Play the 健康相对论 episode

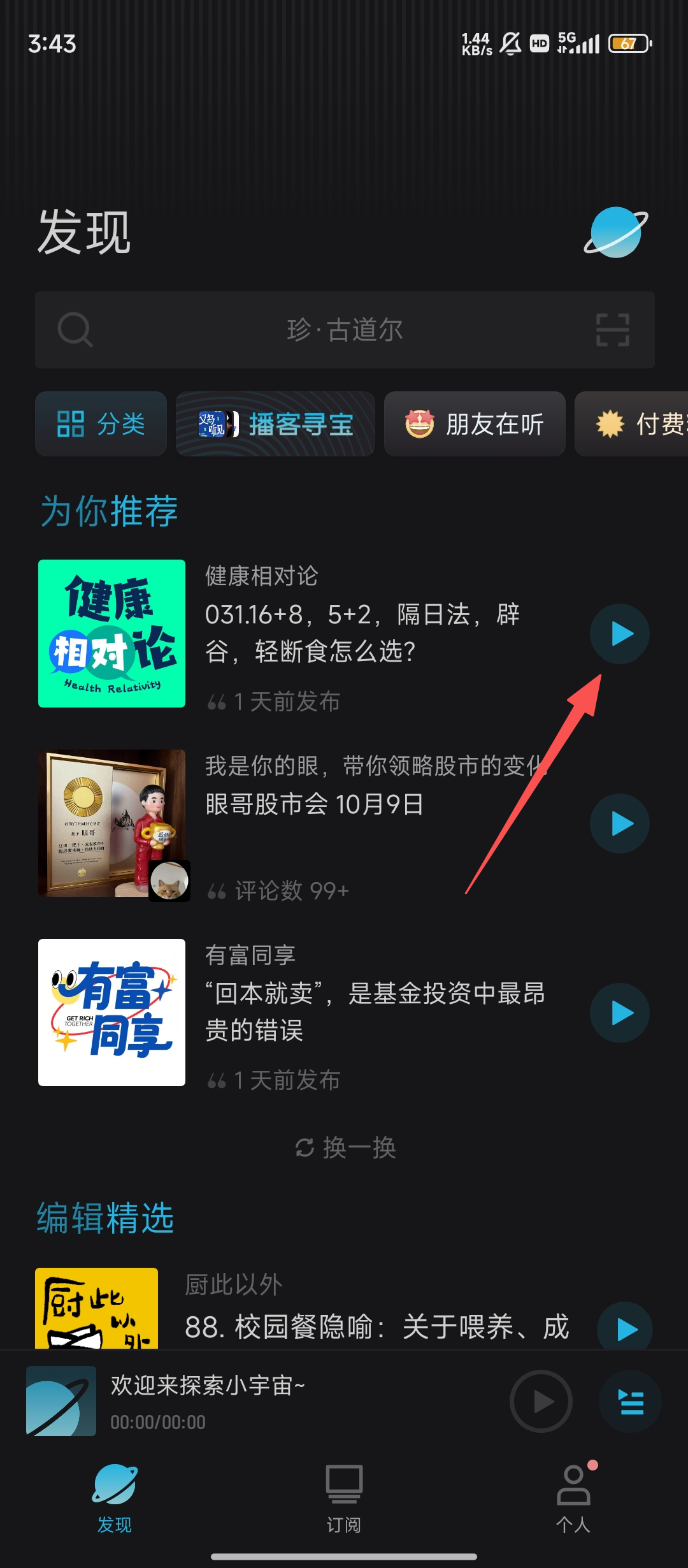click(x=619, y=634)
